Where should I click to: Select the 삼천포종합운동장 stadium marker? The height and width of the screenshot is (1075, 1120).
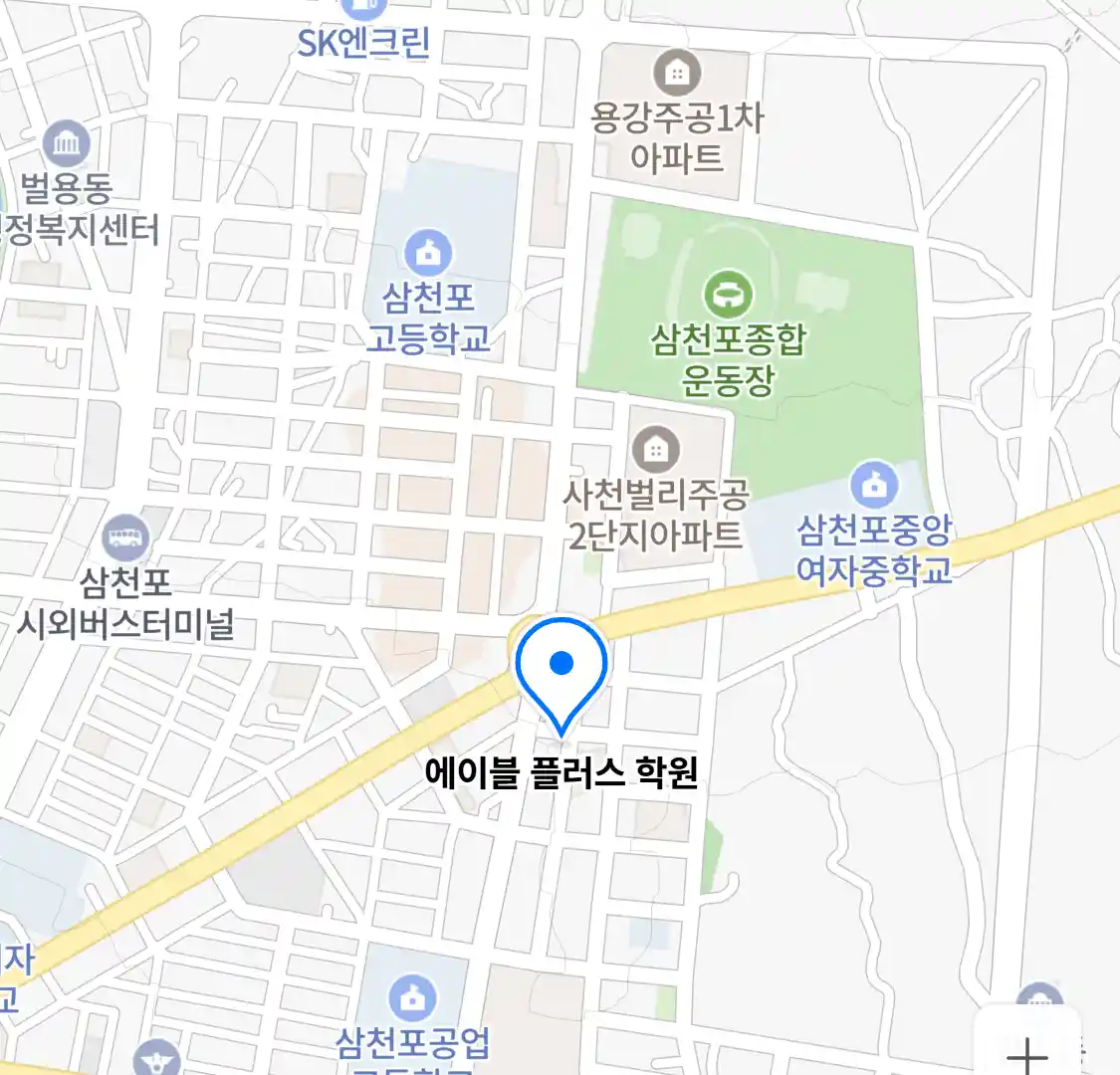click(x=729, y=295)
